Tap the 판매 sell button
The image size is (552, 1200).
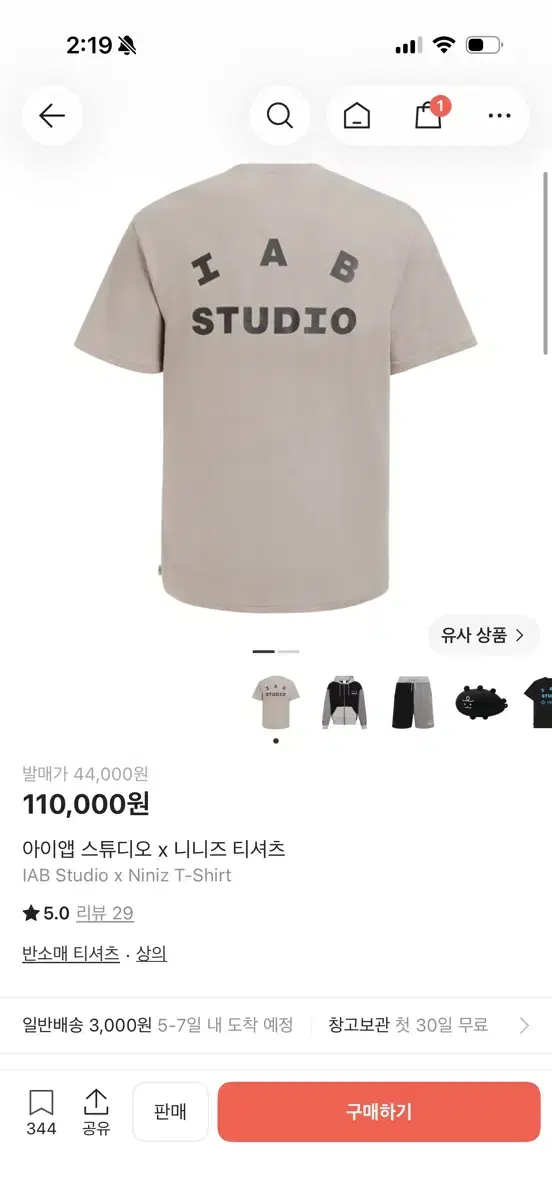tap(170, 1112)
